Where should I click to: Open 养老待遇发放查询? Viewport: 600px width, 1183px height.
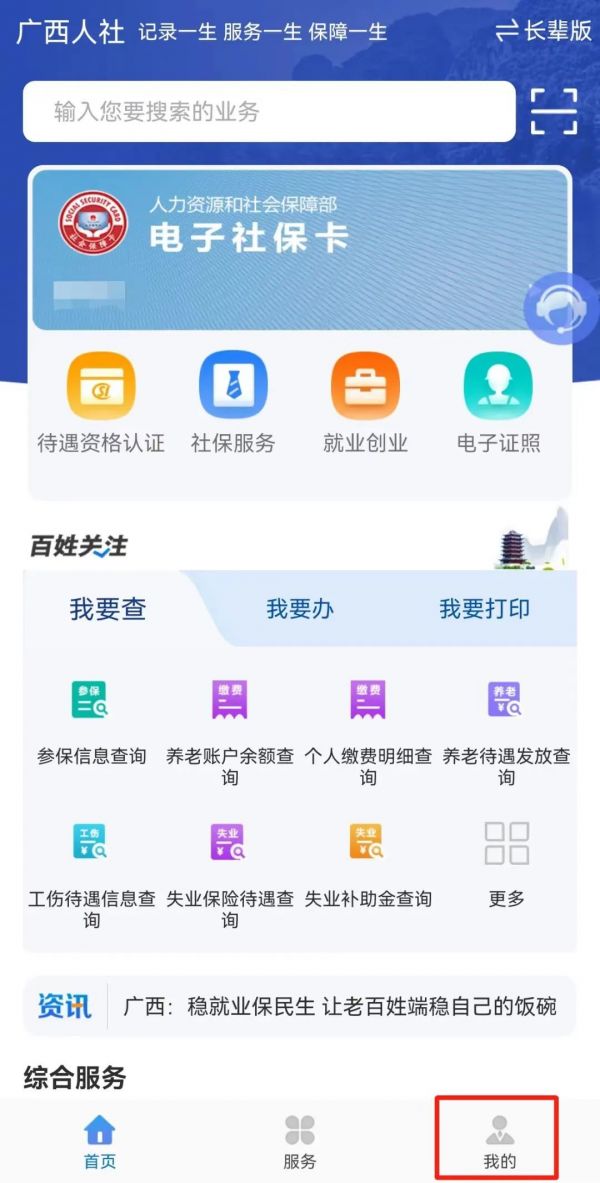tap(506, 732)
